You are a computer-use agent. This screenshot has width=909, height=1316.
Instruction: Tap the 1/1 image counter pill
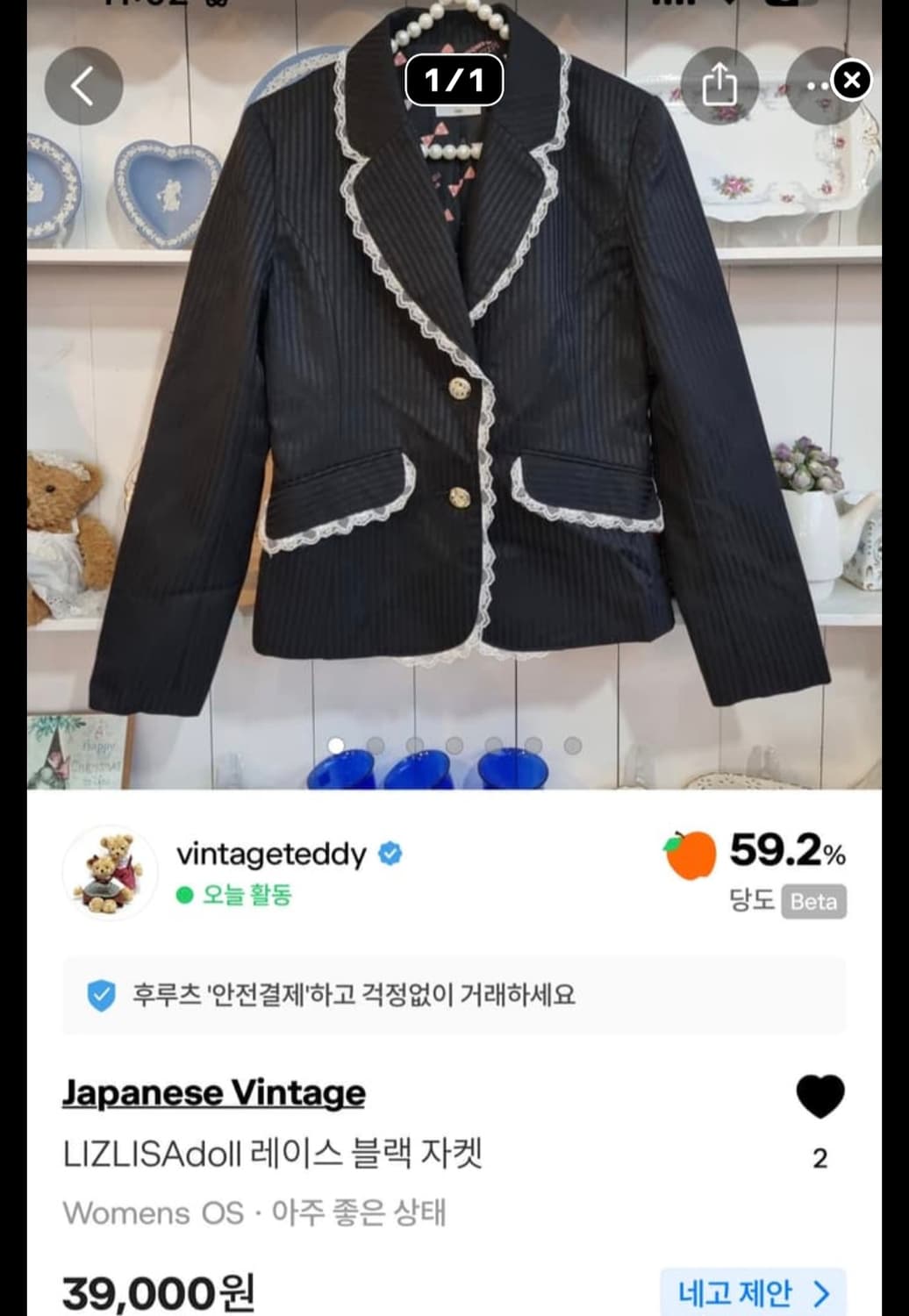point(454,80)
